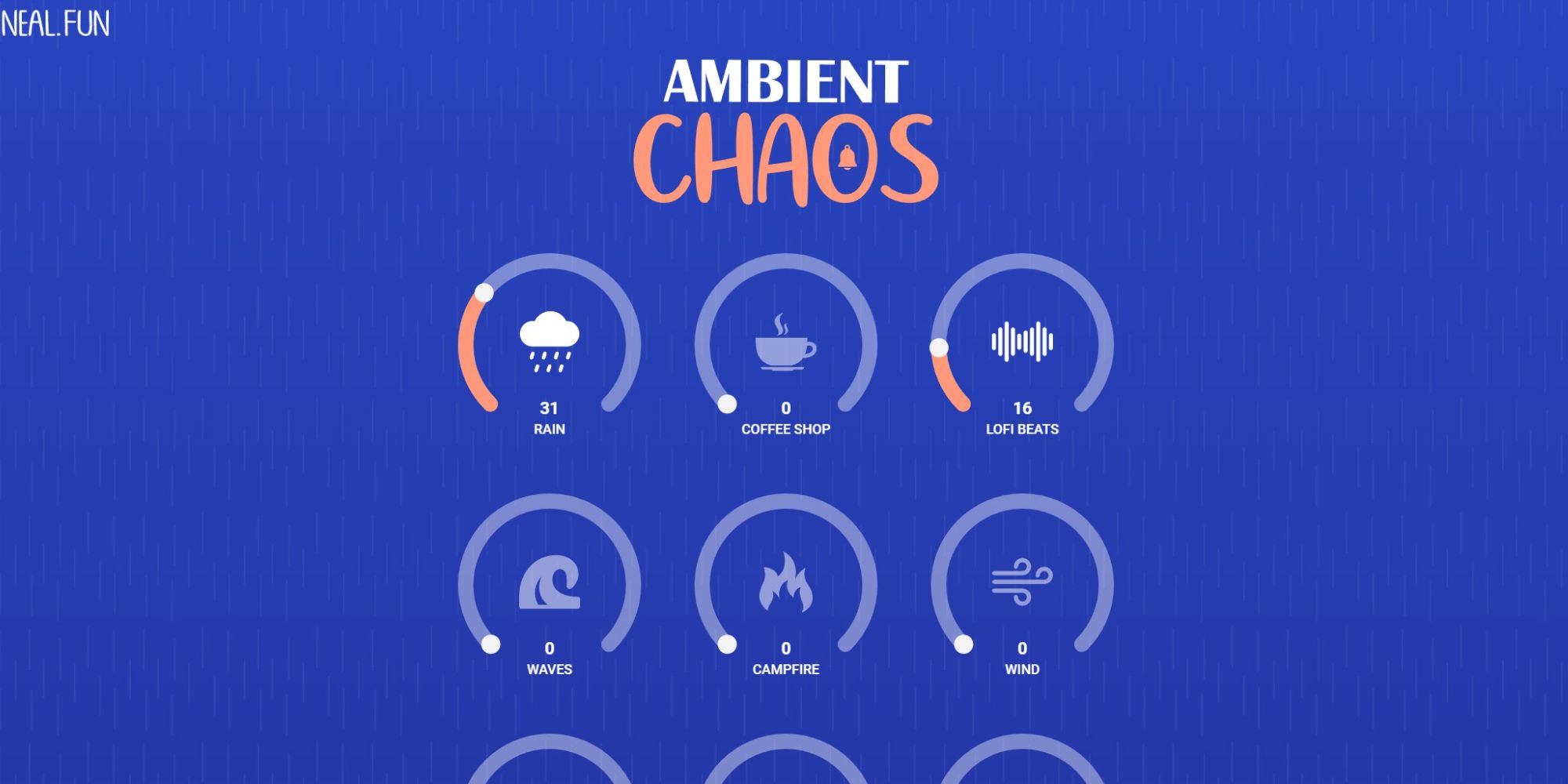The width and height of the screenshot is (1568, 784).
Task: Adjust the Lofi Beats dial
Action: [1022, 343]
